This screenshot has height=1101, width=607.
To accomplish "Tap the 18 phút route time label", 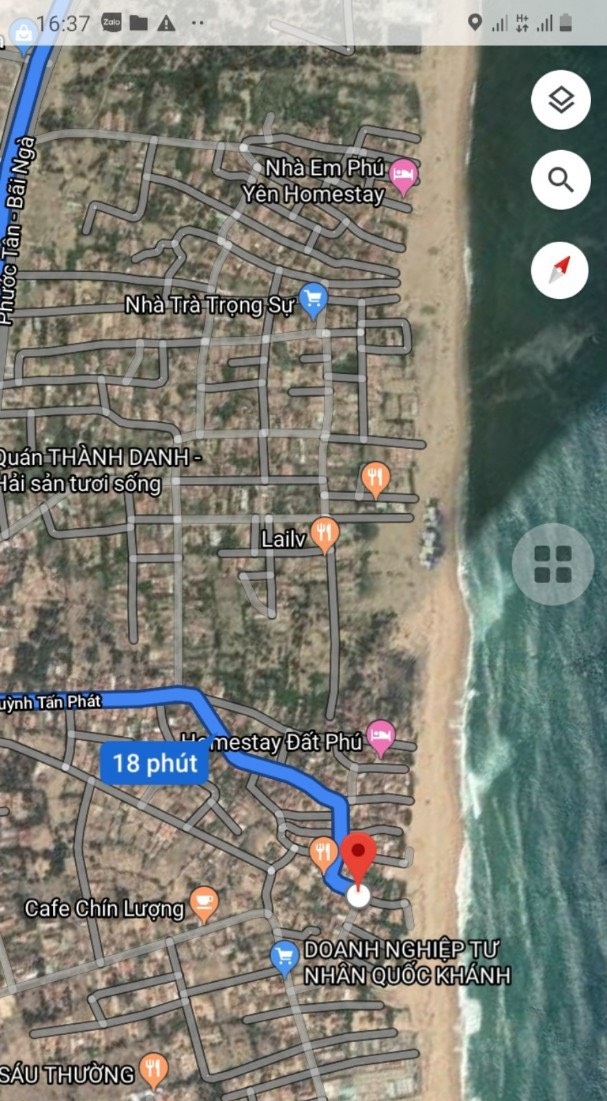I will [155, 764].
